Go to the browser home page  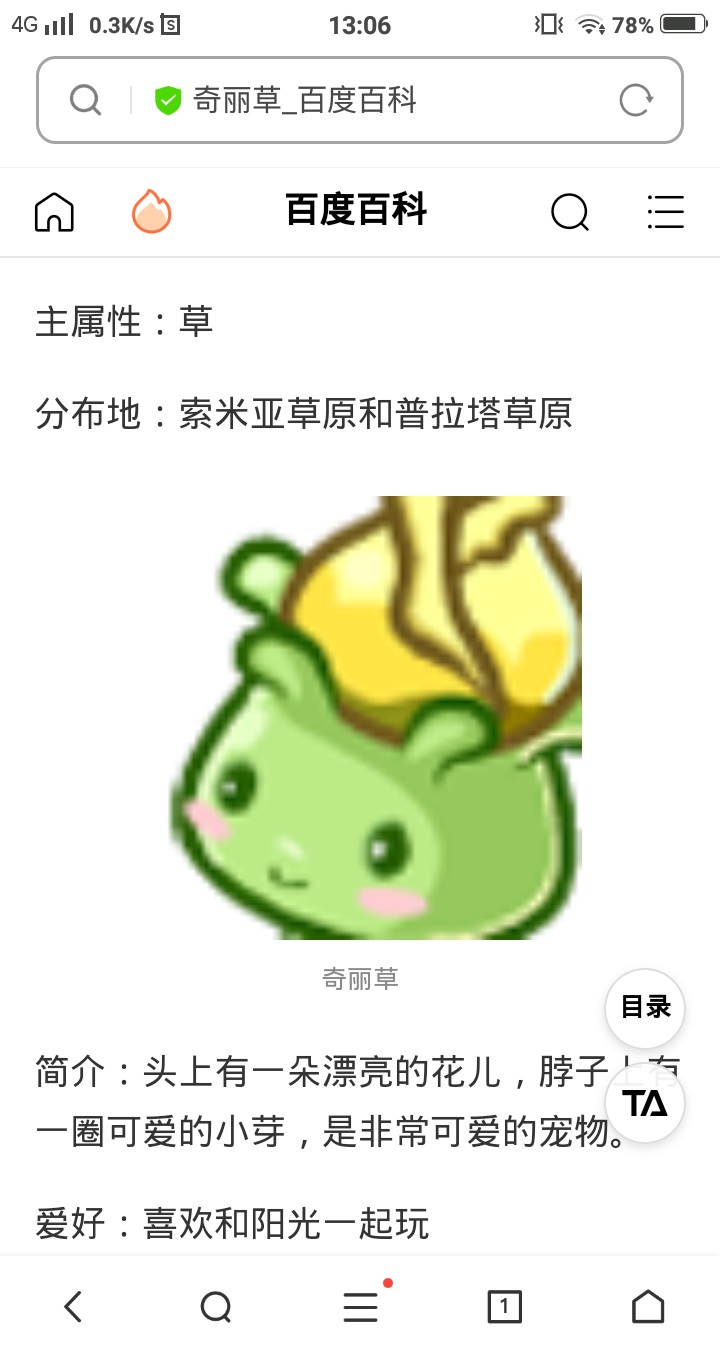click(x=648, y=1306)
